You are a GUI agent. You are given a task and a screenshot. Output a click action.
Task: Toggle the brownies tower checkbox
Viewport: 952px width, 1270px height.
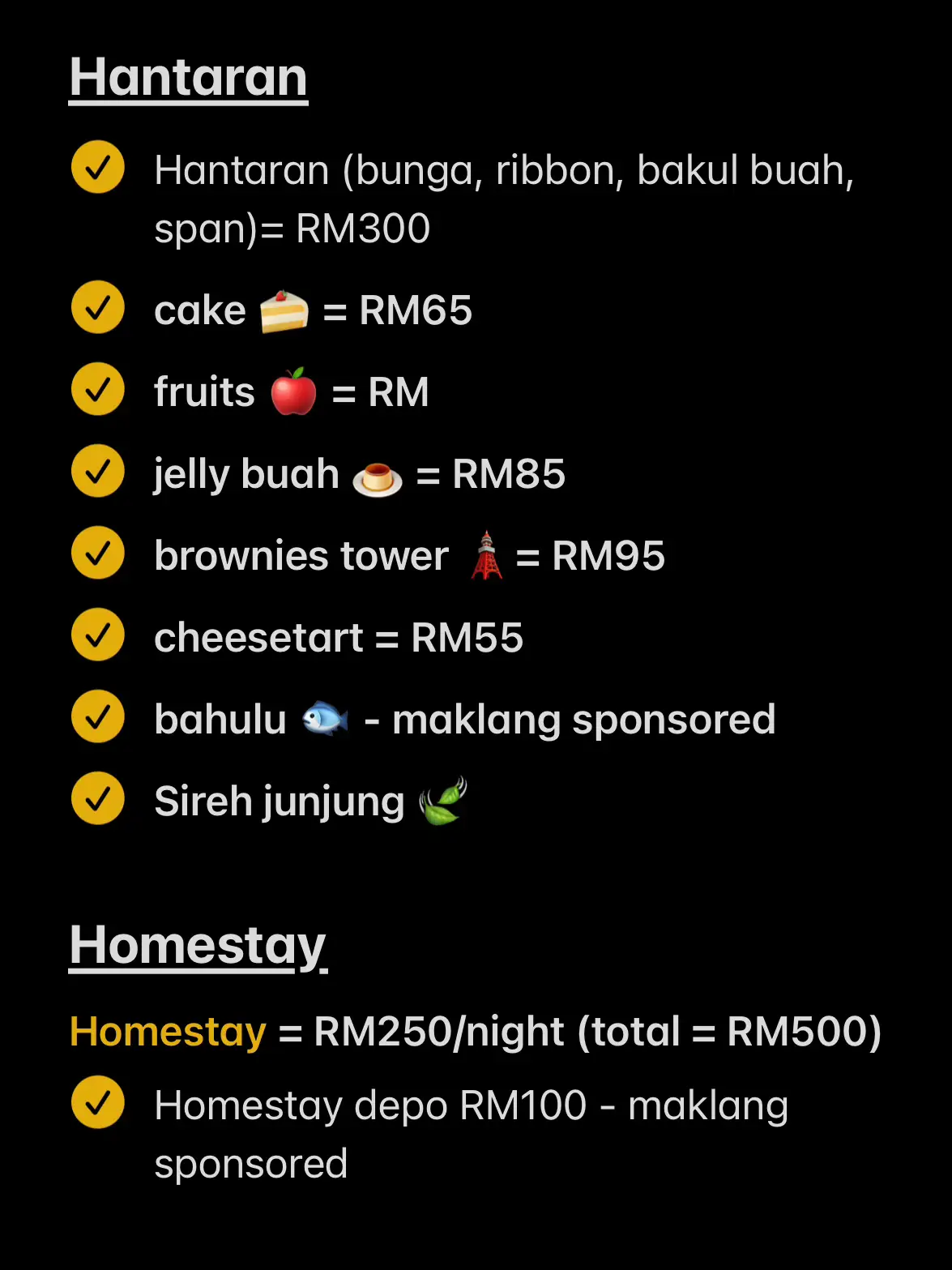tap(98, 554)
